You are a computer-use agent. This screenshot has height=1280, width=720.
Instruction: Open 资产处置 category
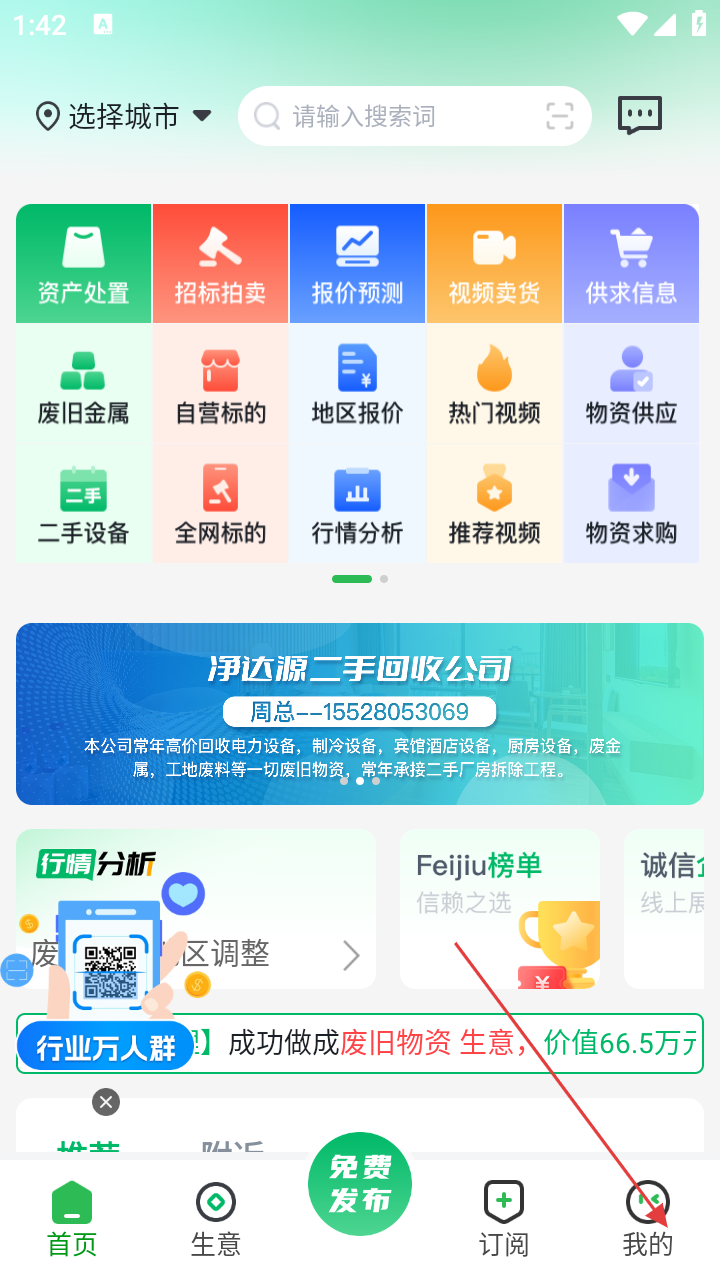point(84,264)
